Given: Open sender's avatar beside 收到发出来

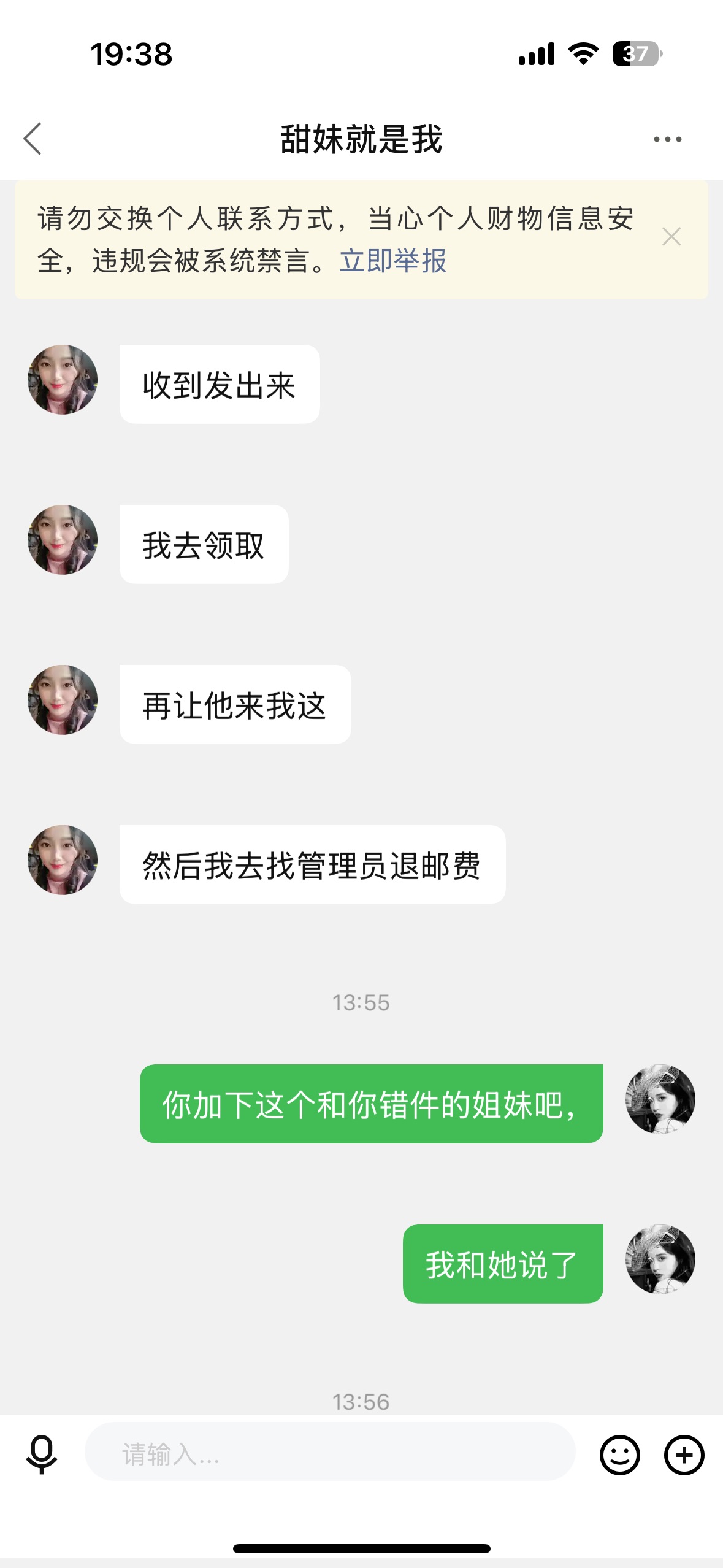Looking at the screenshot, I should [63, 380].
